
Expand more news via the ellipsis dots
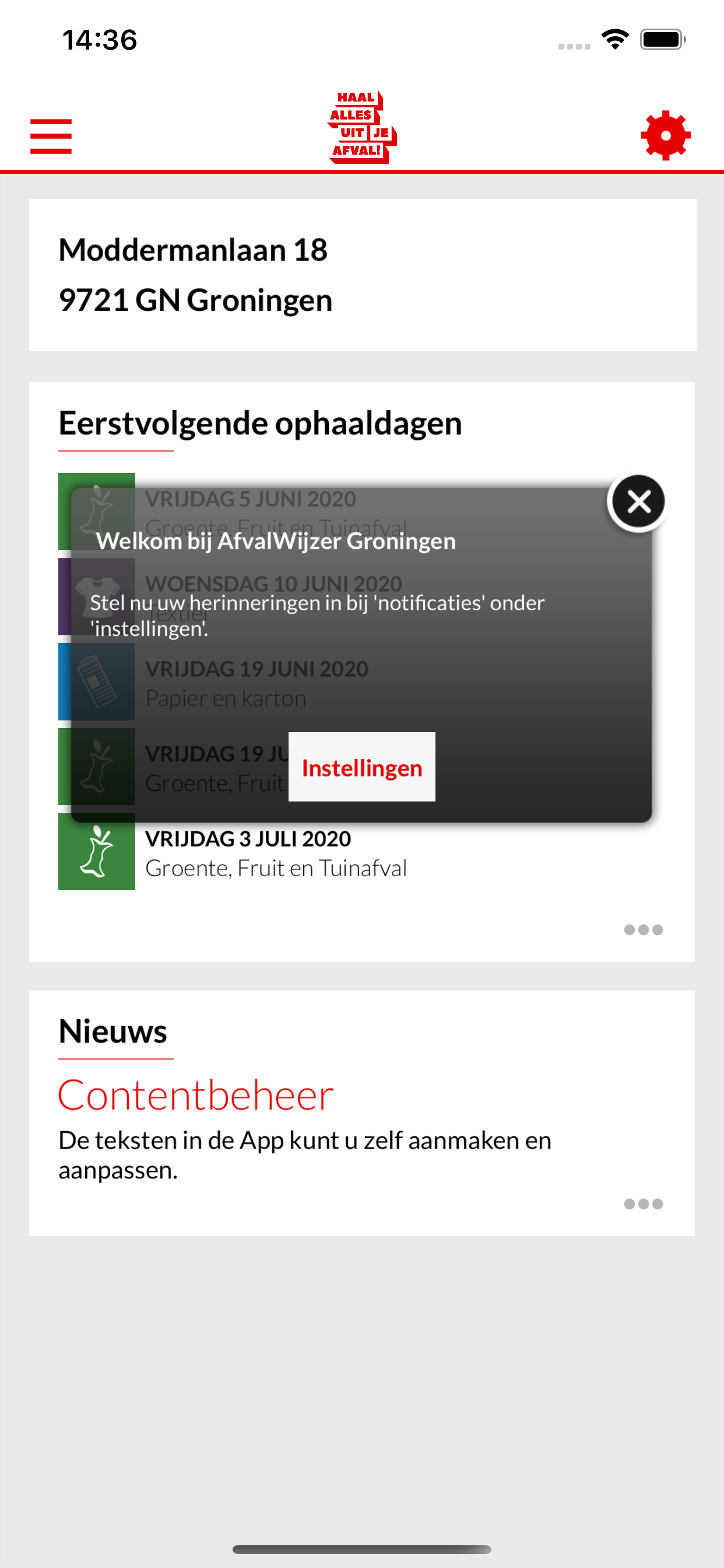[643, 1204]
